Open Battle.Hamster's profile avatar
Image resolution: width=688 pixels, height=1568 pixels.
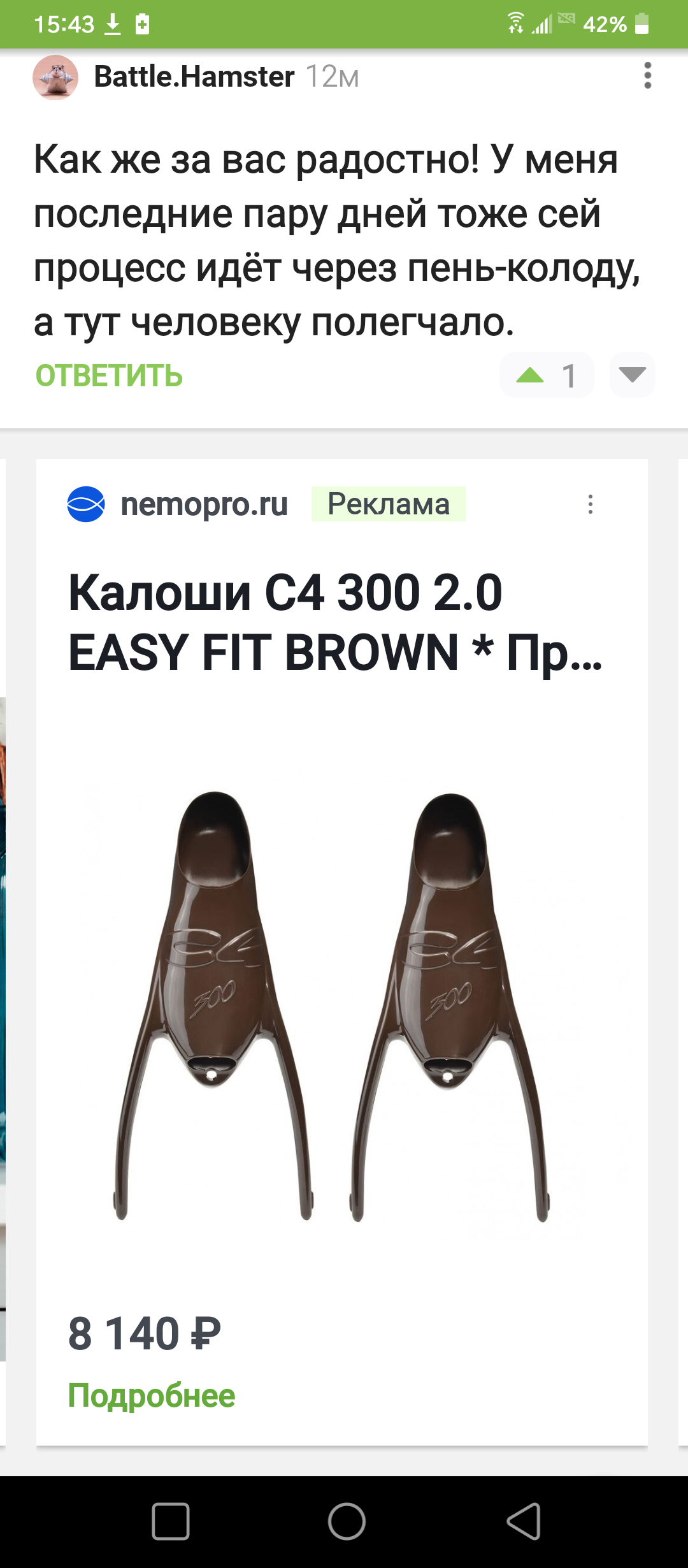(x=55, y=77)
